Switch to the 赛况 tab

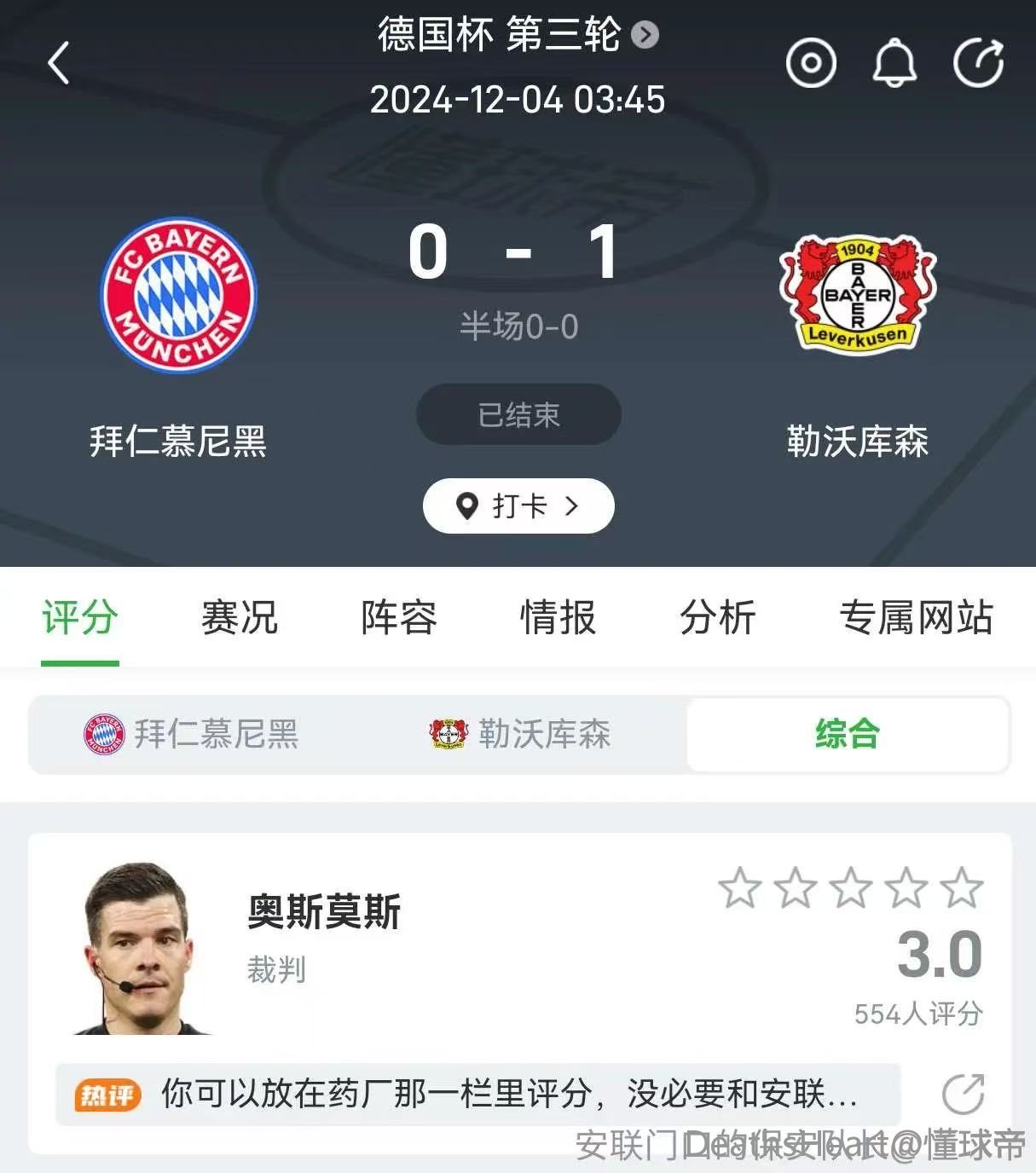pos(240,617)
